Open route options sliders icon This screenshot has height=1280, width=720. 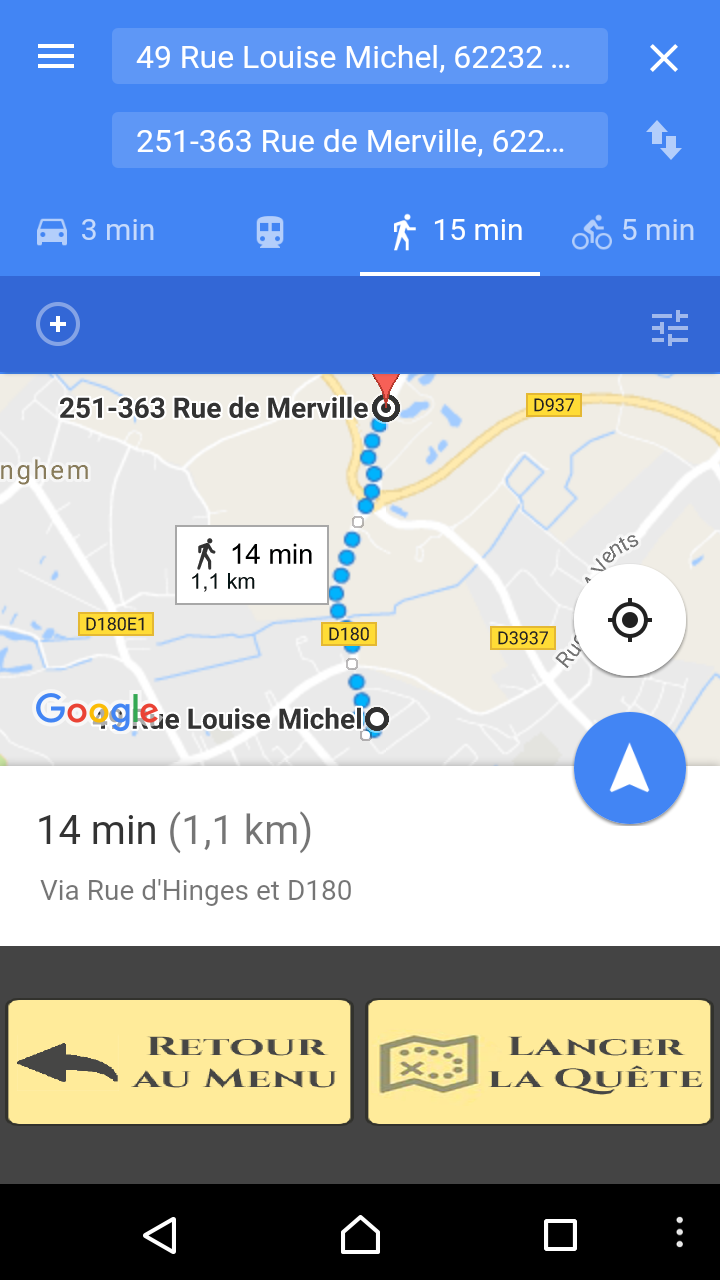coord(669,327)
